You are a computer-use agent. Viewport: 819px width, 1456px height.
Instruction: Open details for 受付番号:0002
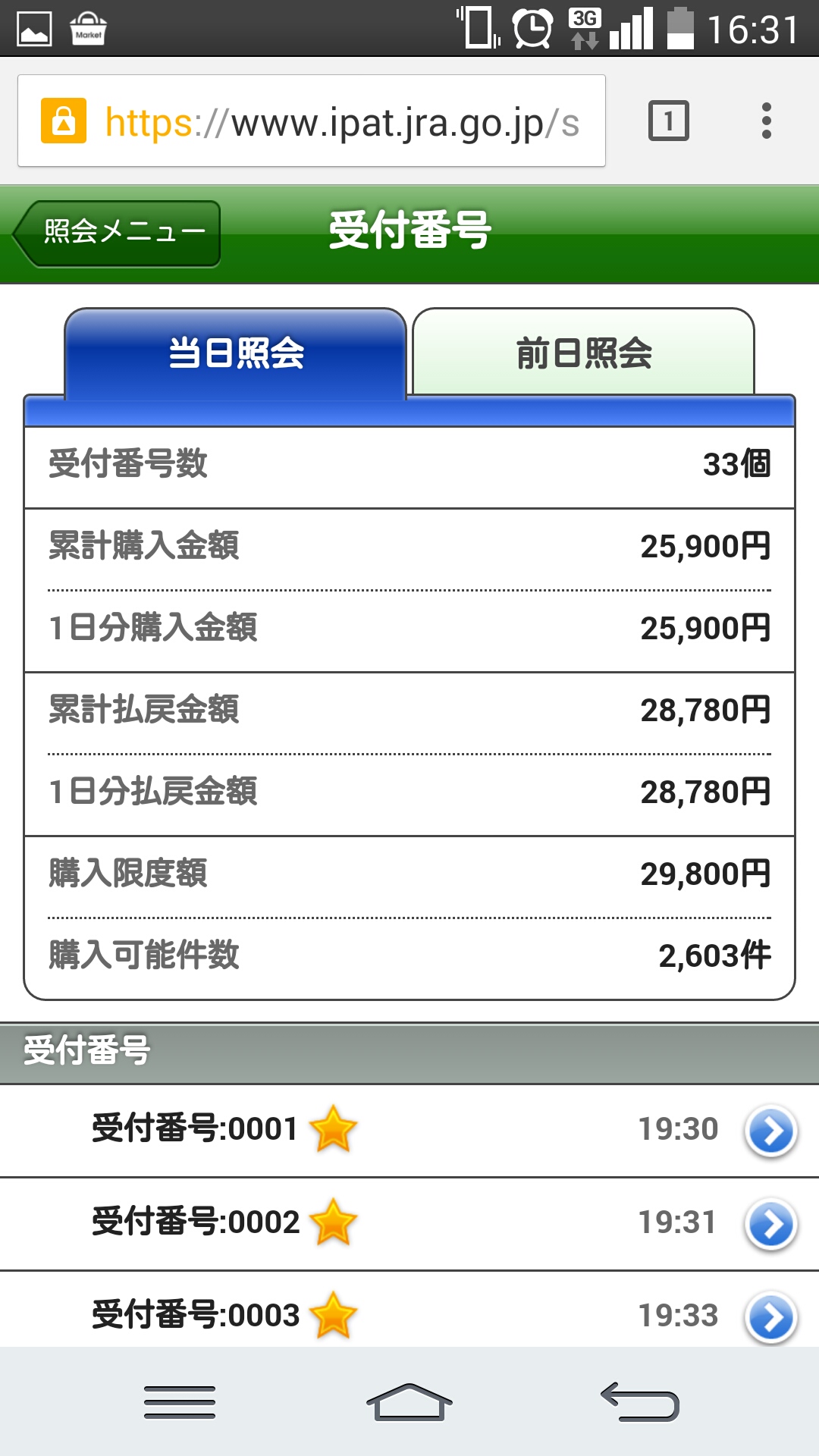click(x=770, y=1224)
